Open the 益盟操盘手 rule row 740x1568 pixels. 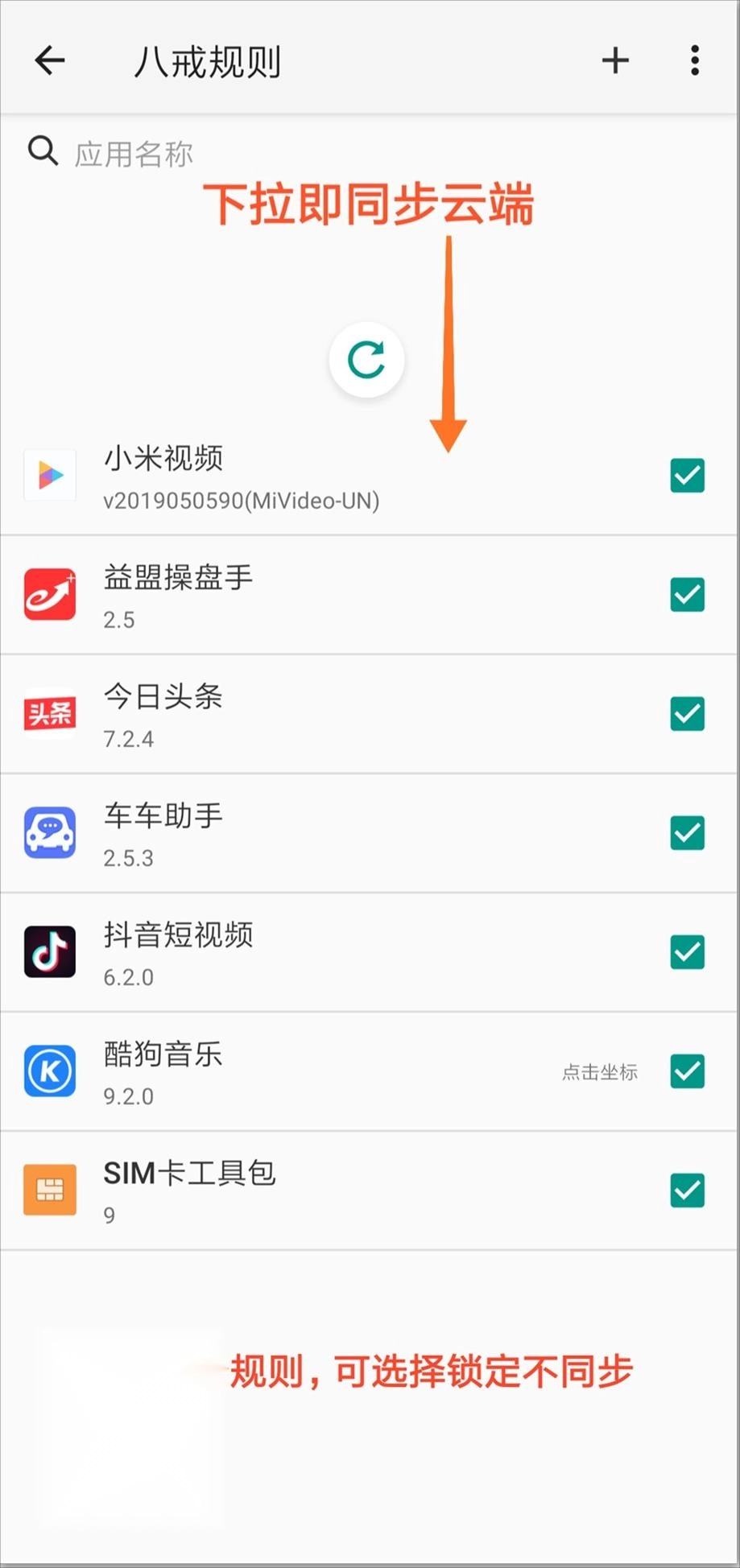[x=370, y=595]
